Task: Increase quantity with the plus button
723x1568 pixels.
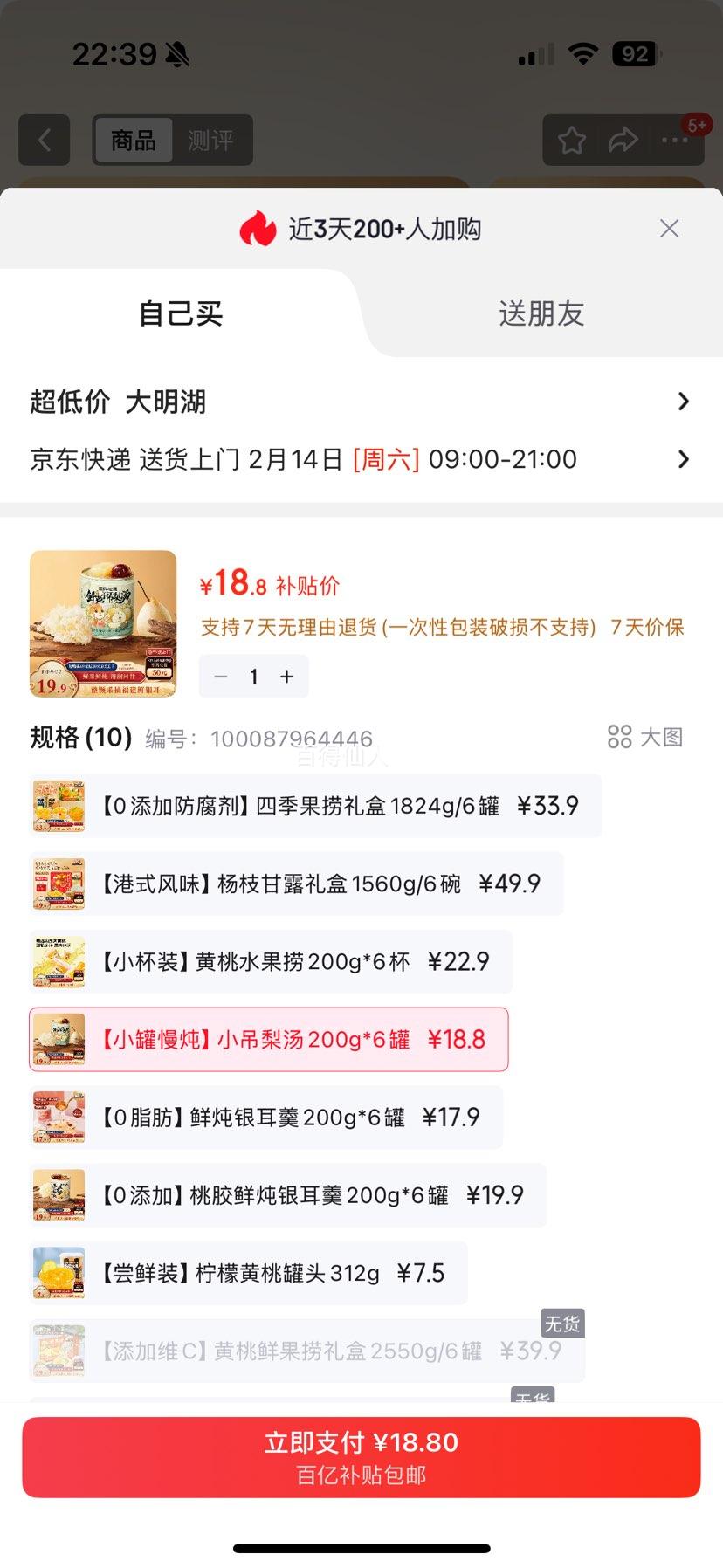Action: [x=287, y=677]
